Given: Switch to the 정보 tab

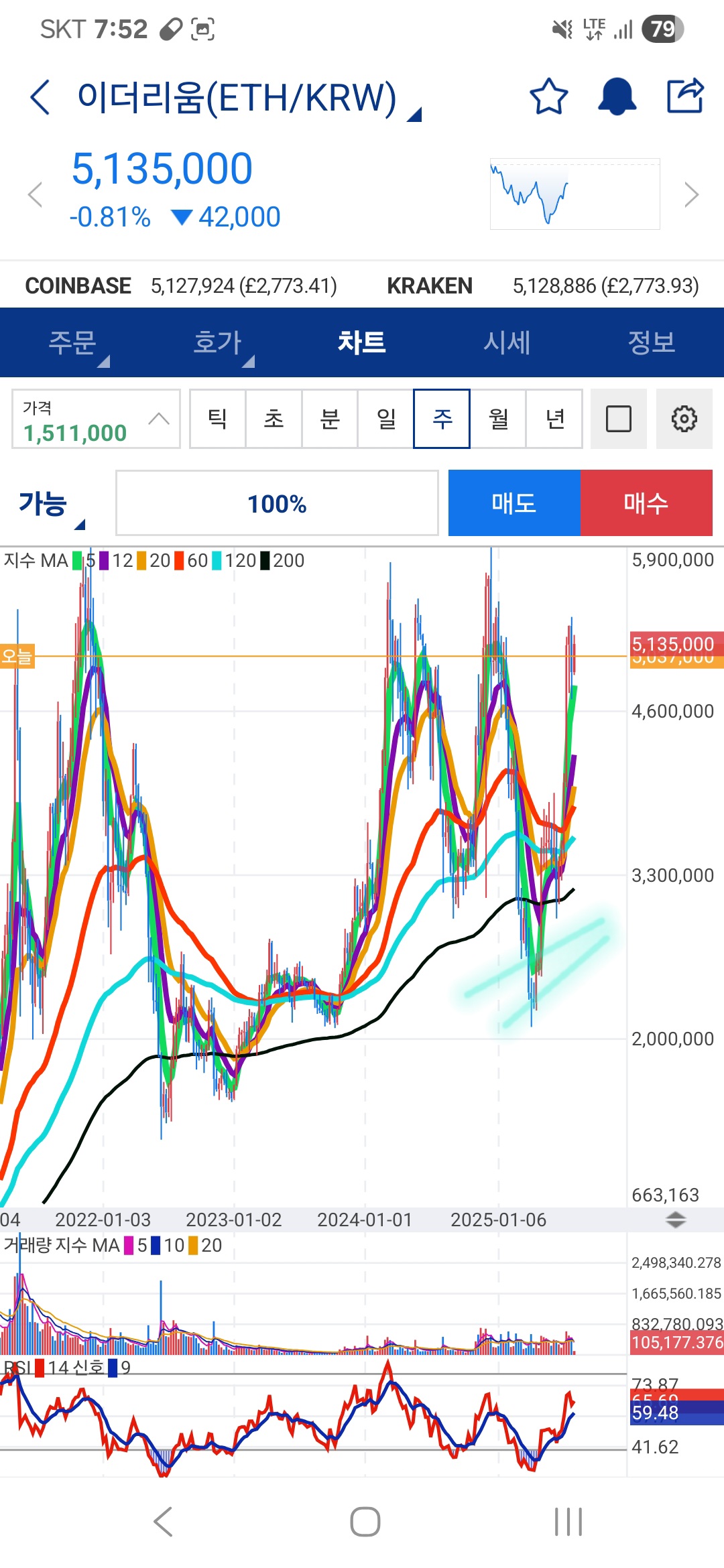Looking at the screenshot, I should point(651,343).
